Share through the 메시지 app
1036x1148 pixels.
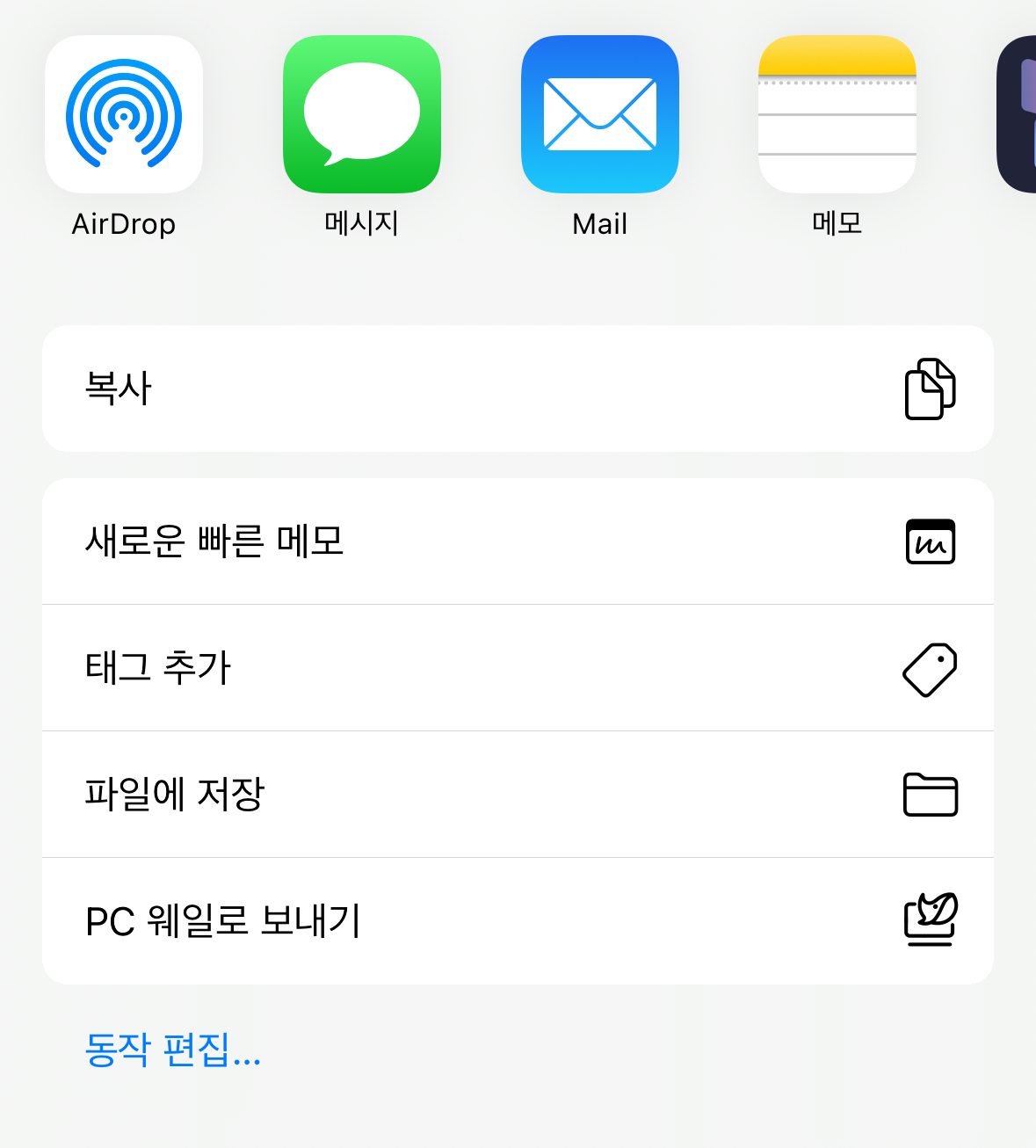(362, 115)
